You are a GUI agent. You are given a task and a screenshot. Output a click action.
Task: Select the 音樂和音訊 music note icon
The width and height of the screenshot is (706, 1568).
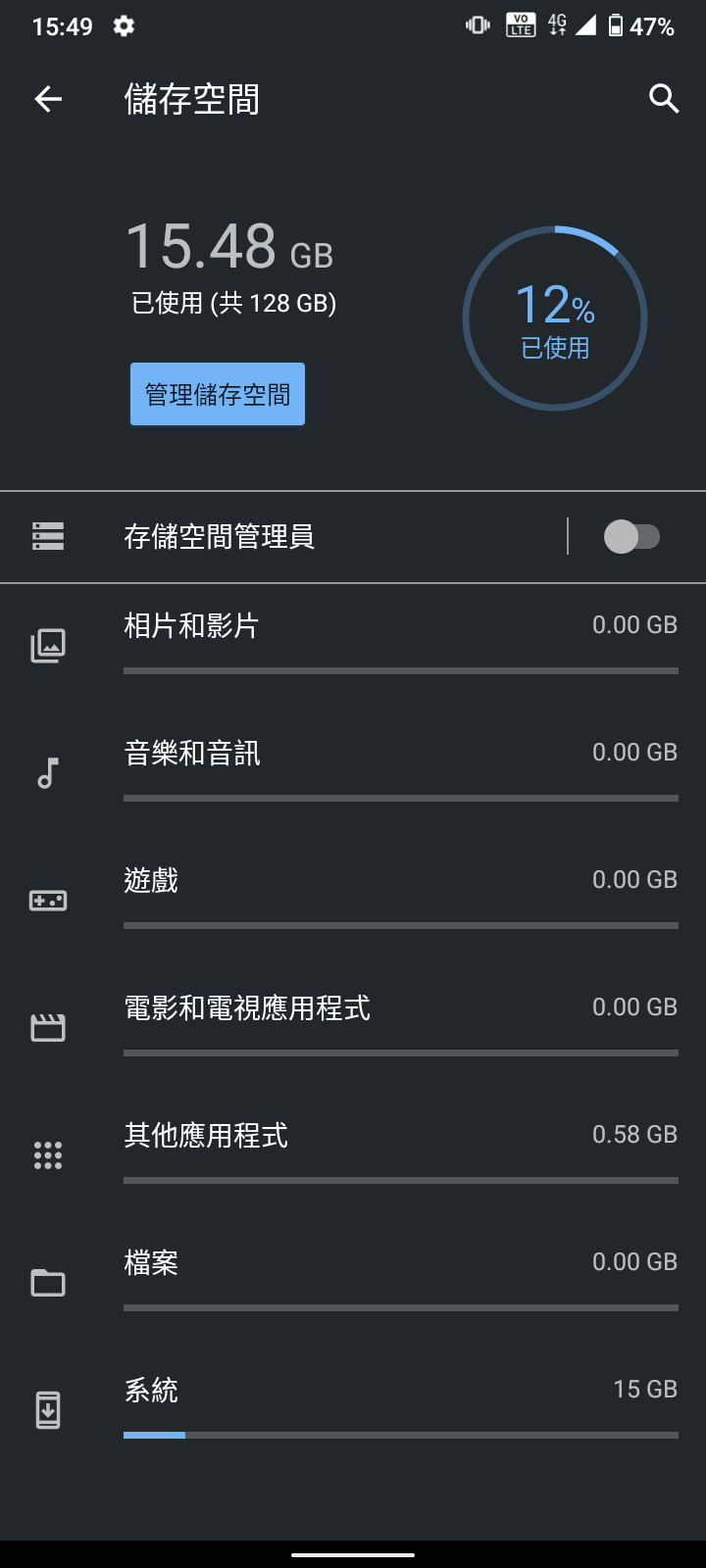[47, 772]
